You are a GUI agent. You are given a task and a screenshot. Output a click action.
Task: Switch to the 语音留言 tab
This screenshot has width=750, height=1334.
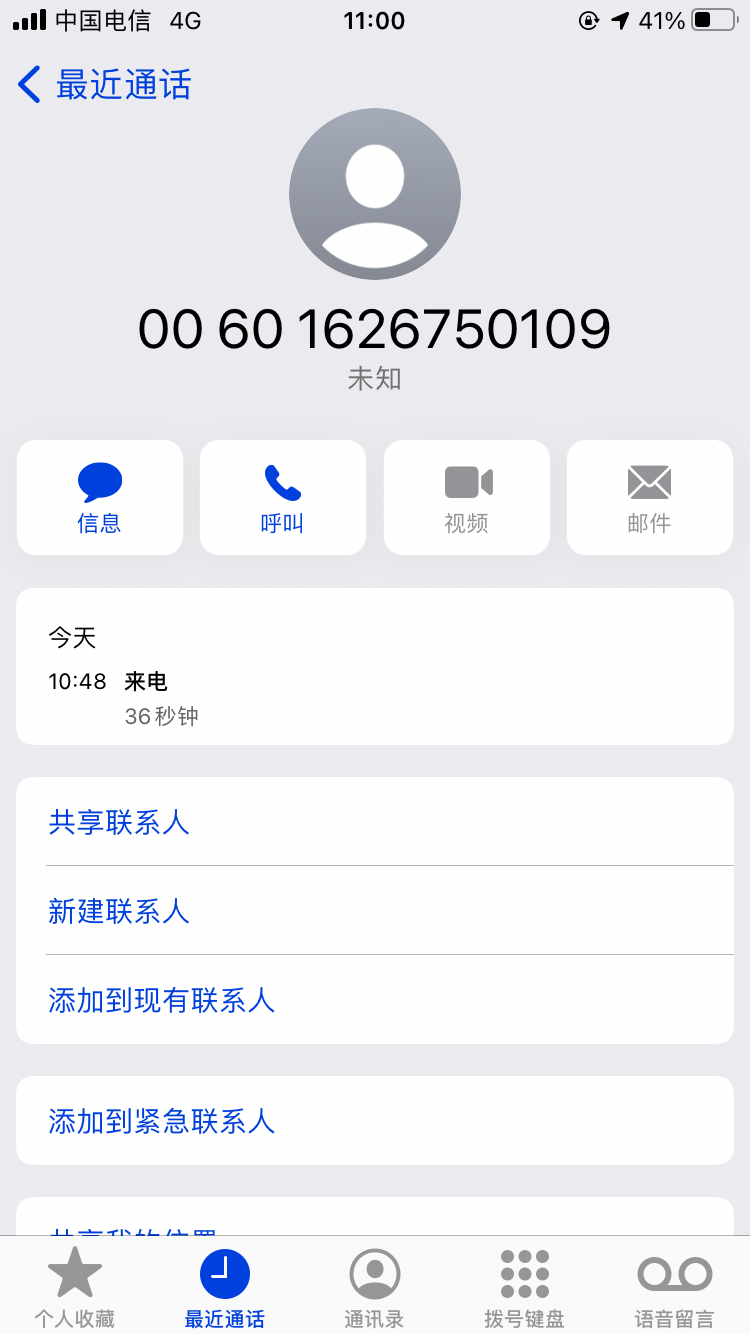(x=675, y=1288)
